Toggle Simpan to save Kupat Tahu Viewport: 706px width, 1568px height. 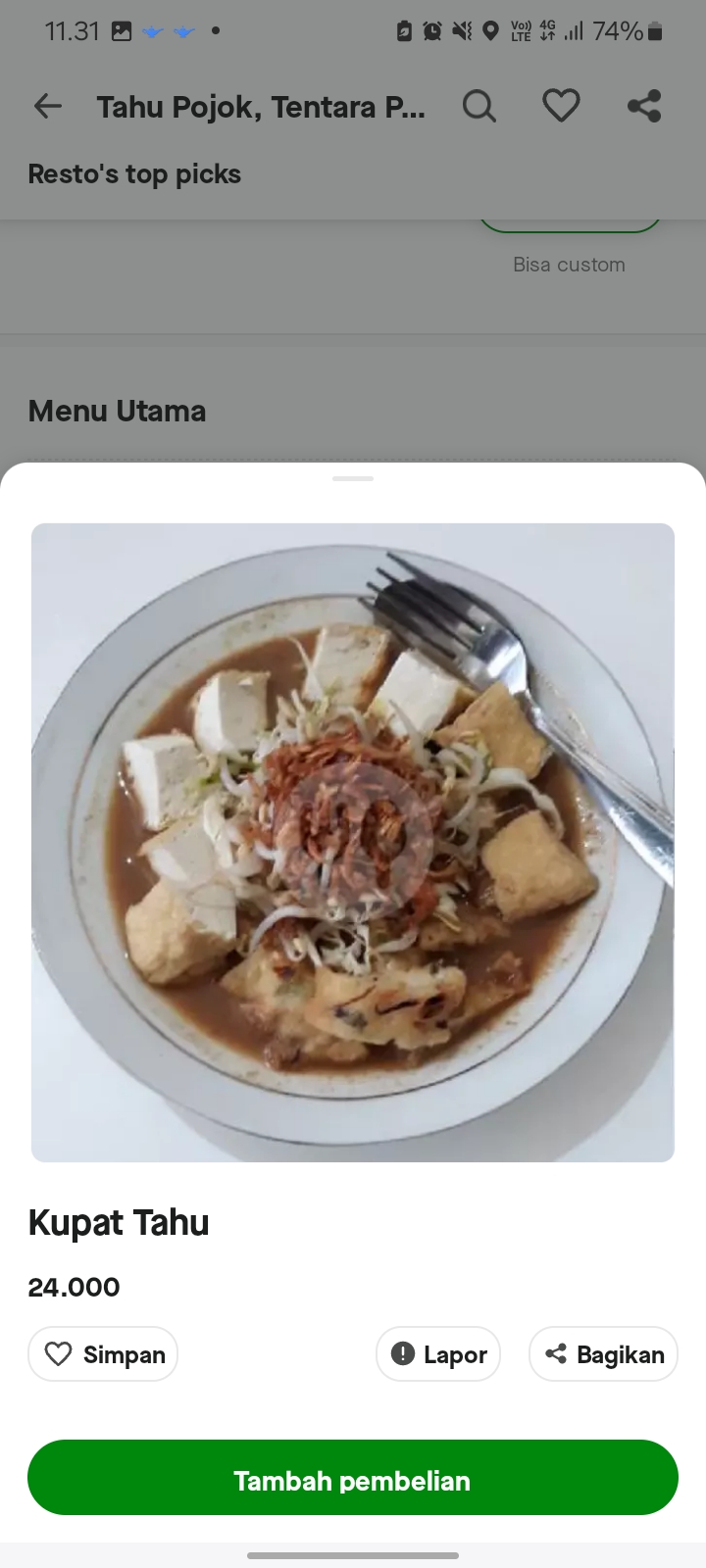102,1353
